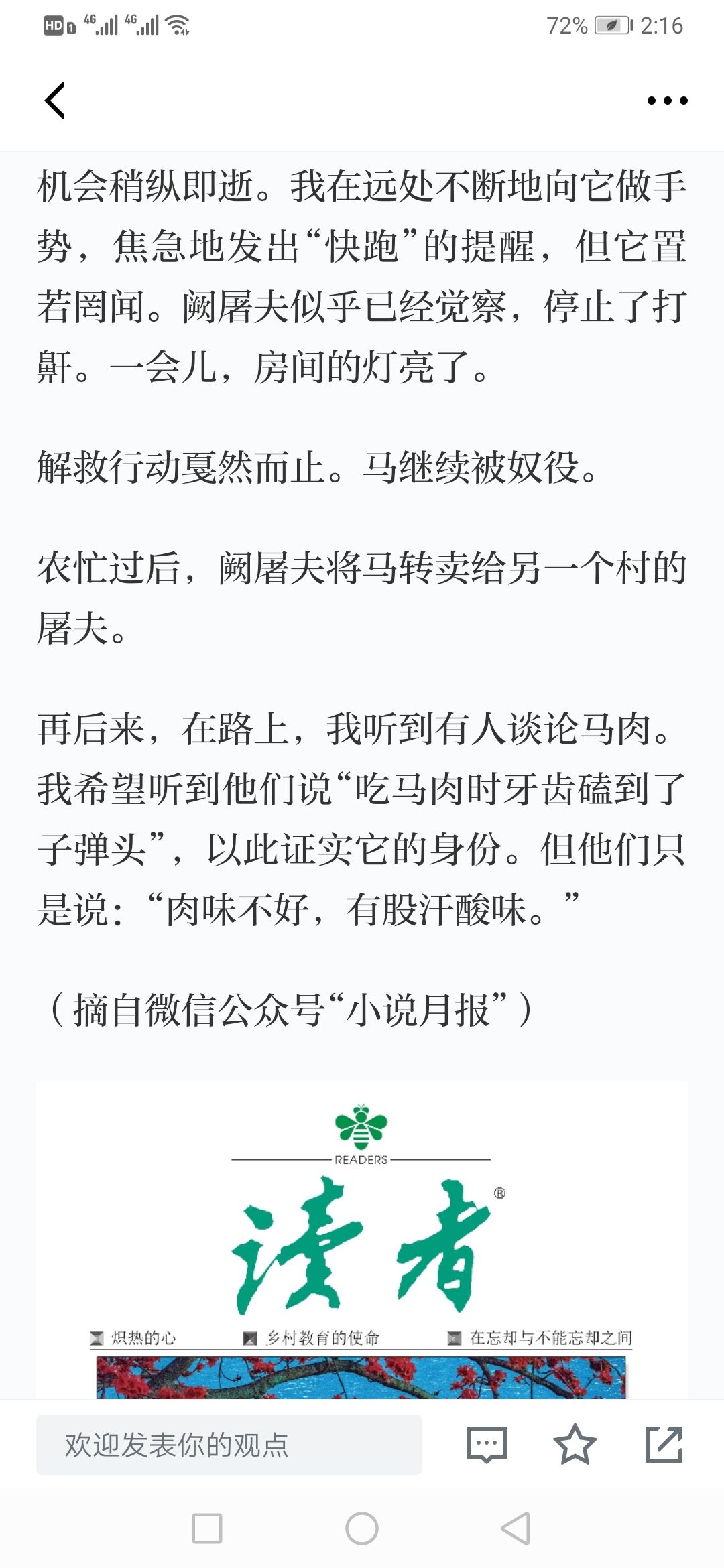Go back using the top-left arrow
The image size is (724, 1568).
pyautogui.click(x=55, y=101)
